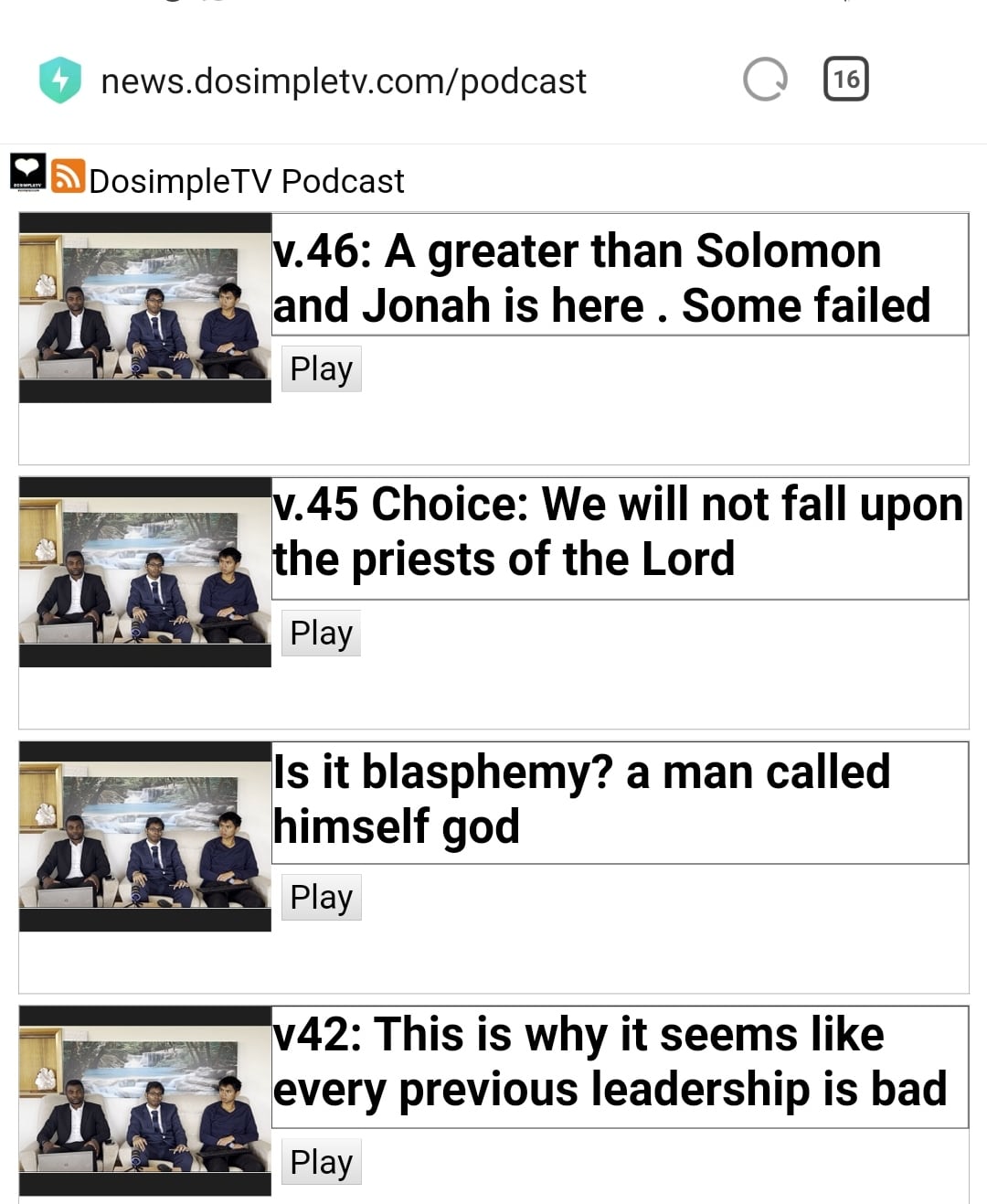Tap the thumbnail for the v.45 Choice episode
987x1204 pixels.
(145, 572)
